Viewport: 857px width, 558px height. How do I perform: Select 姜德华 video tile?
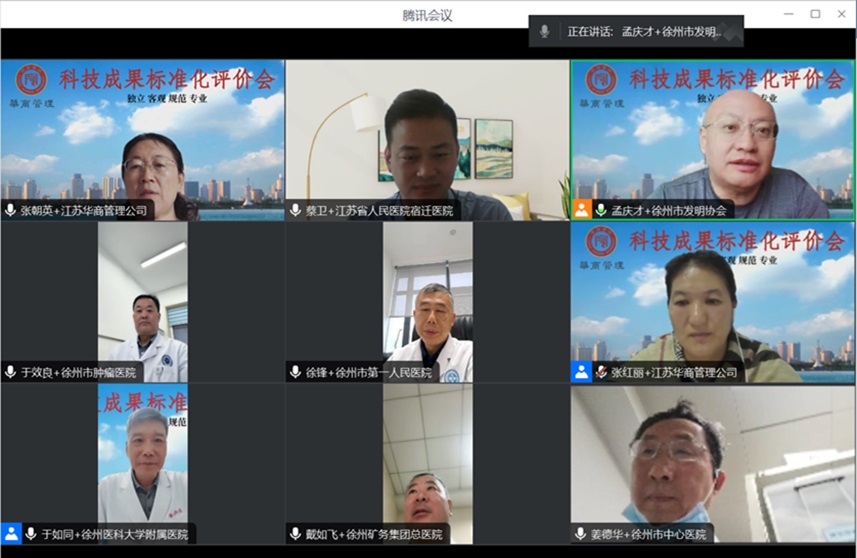pyautogui.click(x=713, y=463)
